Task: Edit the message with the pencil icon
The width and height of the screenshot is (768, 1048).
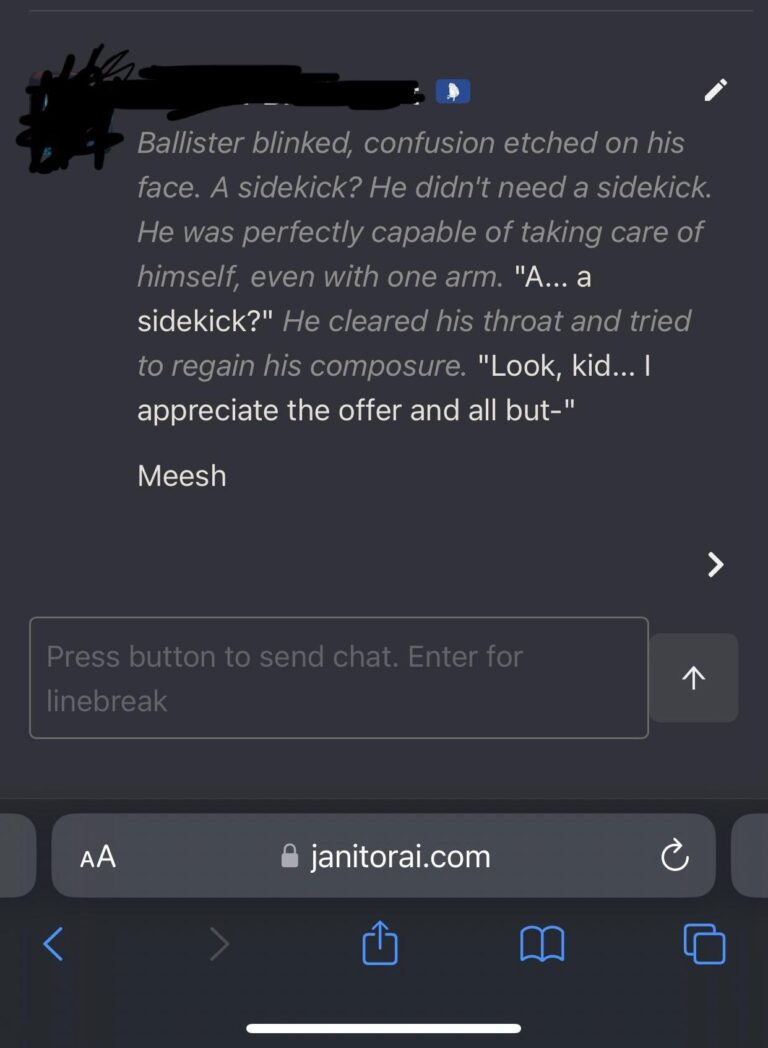Action: pos(715,91)
